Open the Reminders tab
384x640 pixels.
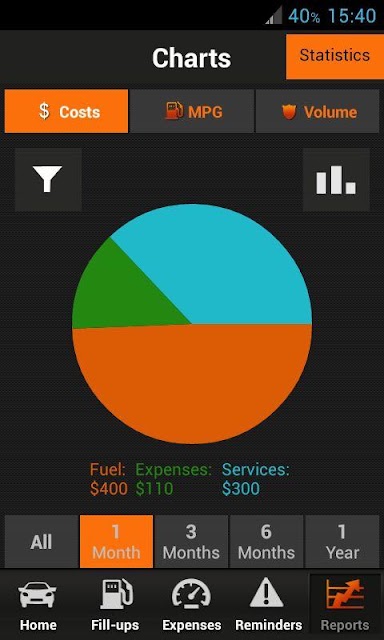[x=269, y=606]
